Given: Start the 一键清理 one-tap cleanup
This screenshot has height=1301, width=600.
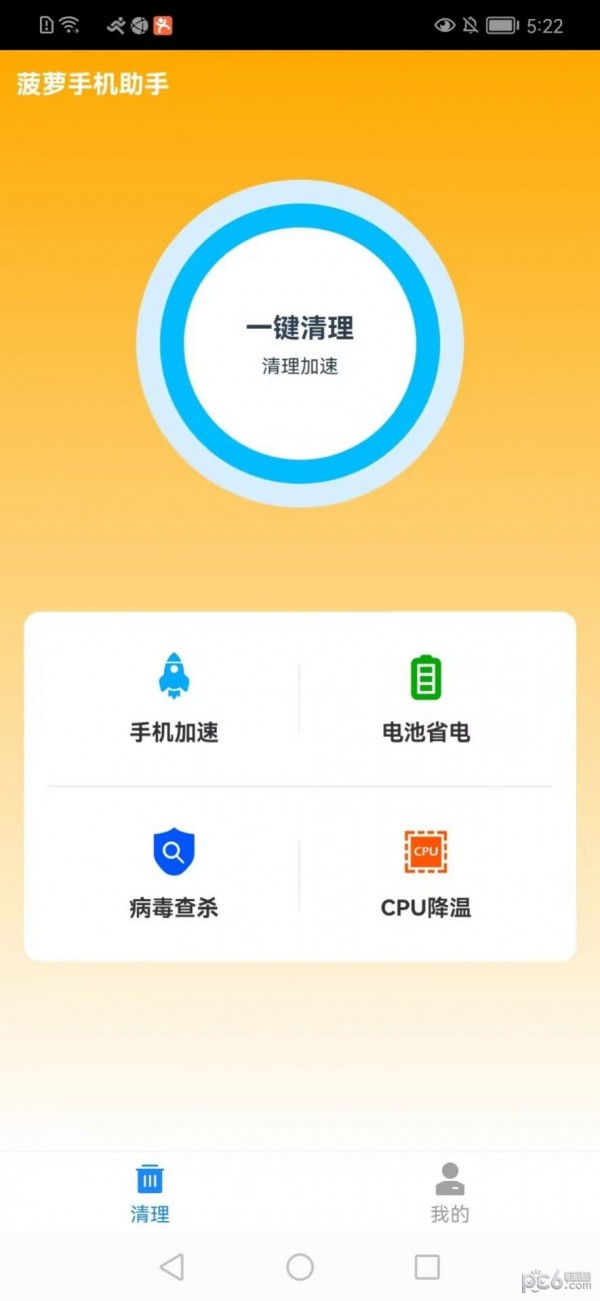Looking at the screenshot, I should click(x=300, y=343).
